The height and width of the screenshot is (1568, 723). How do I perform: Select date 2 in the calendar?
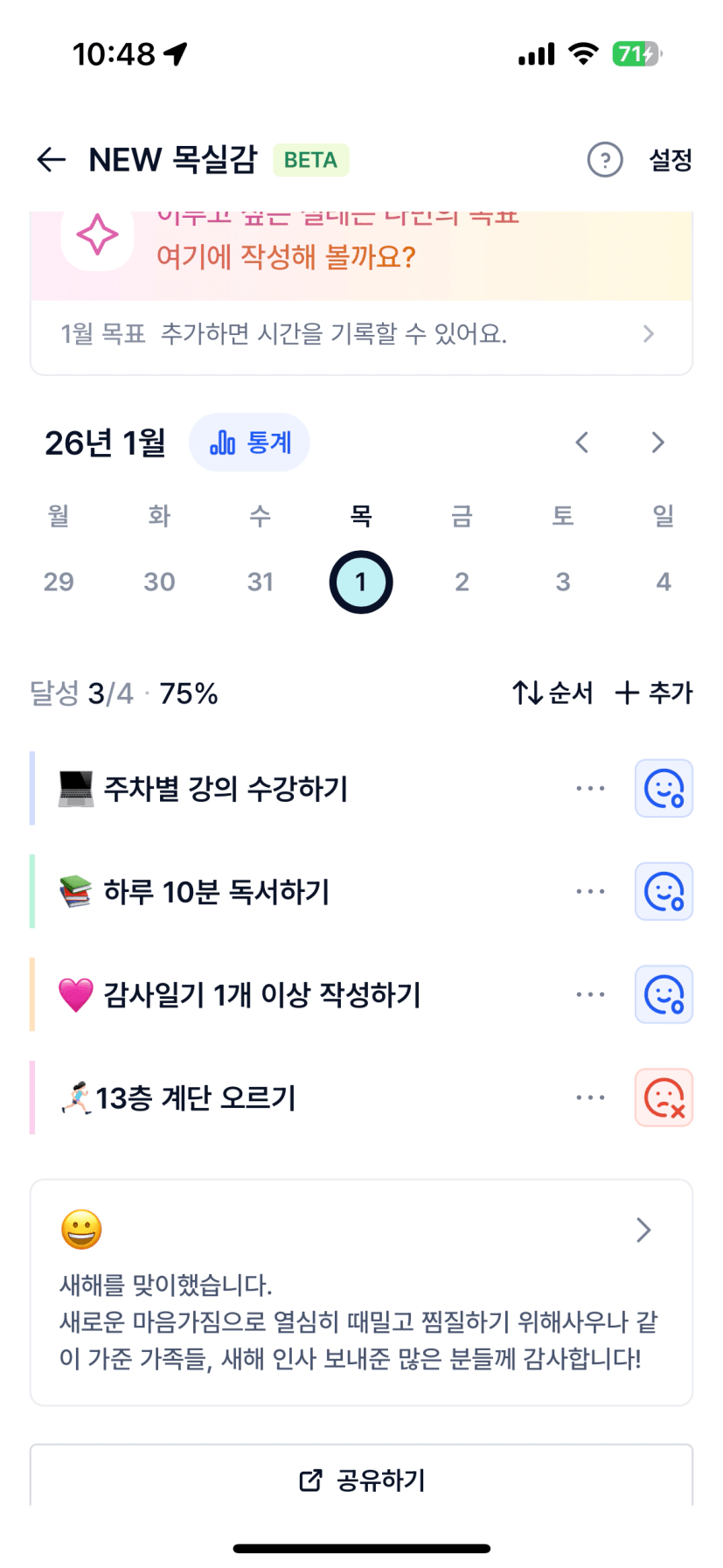(462, 582)
